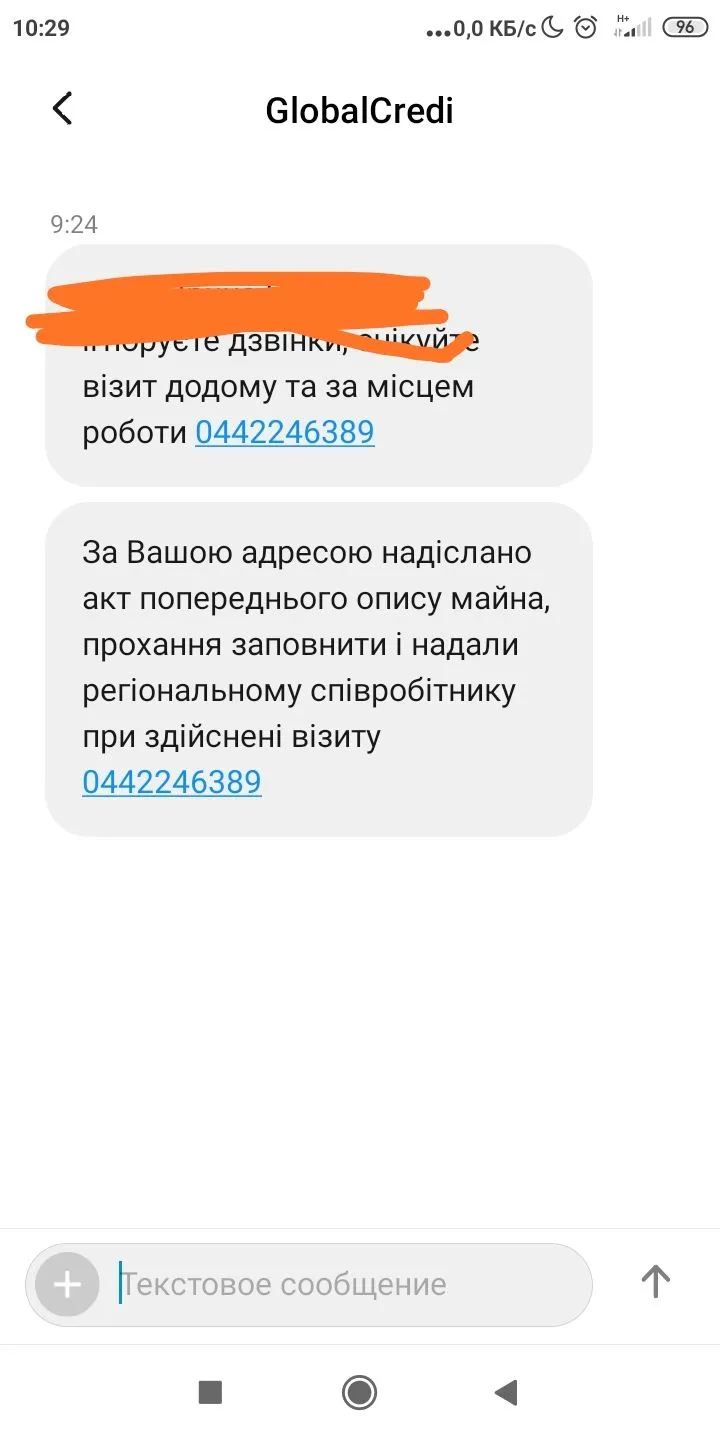
Task: Go back from the GlobalCredi conversation
Action: 62,108
